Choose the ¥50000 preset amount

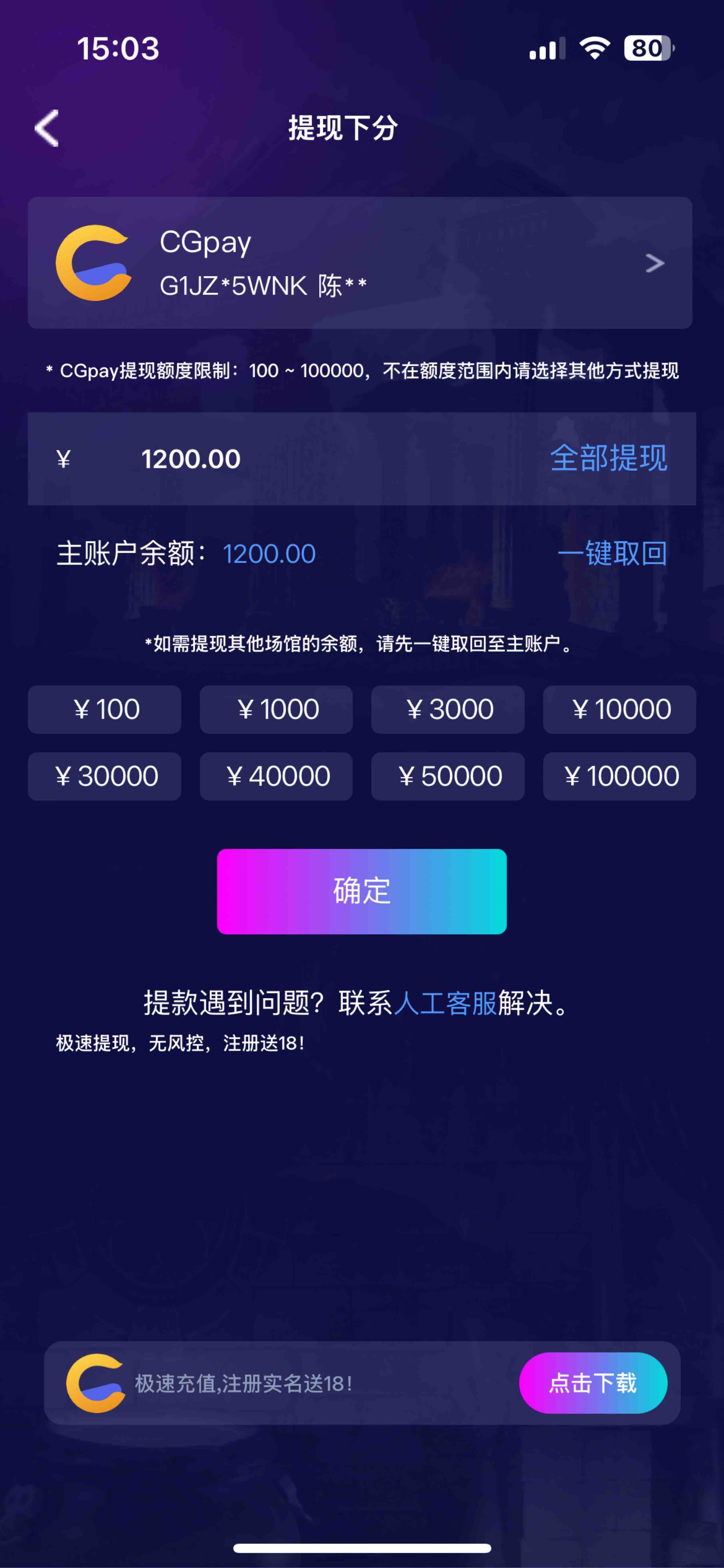(x=448, y=776)
